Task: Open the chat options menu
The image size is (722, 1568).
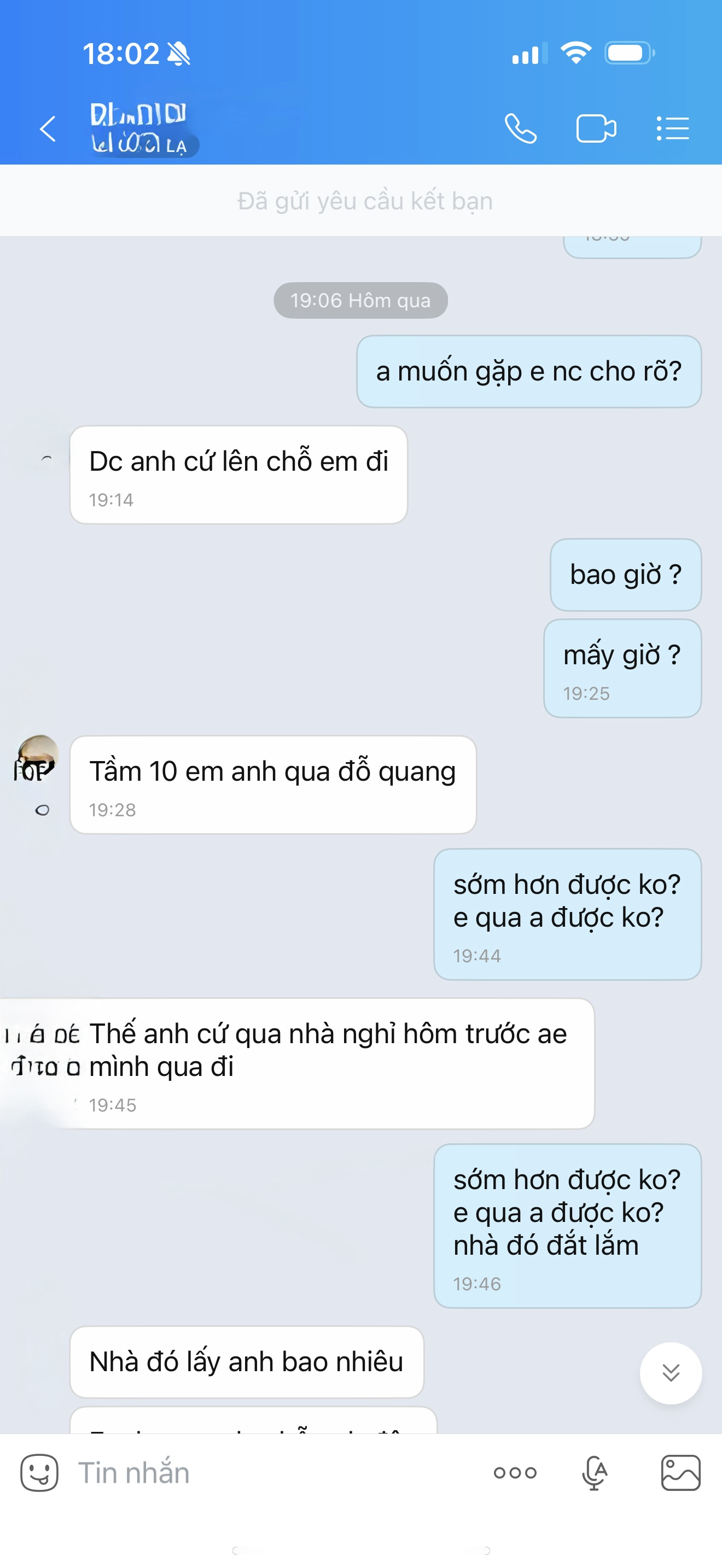Action: (673, 129)
